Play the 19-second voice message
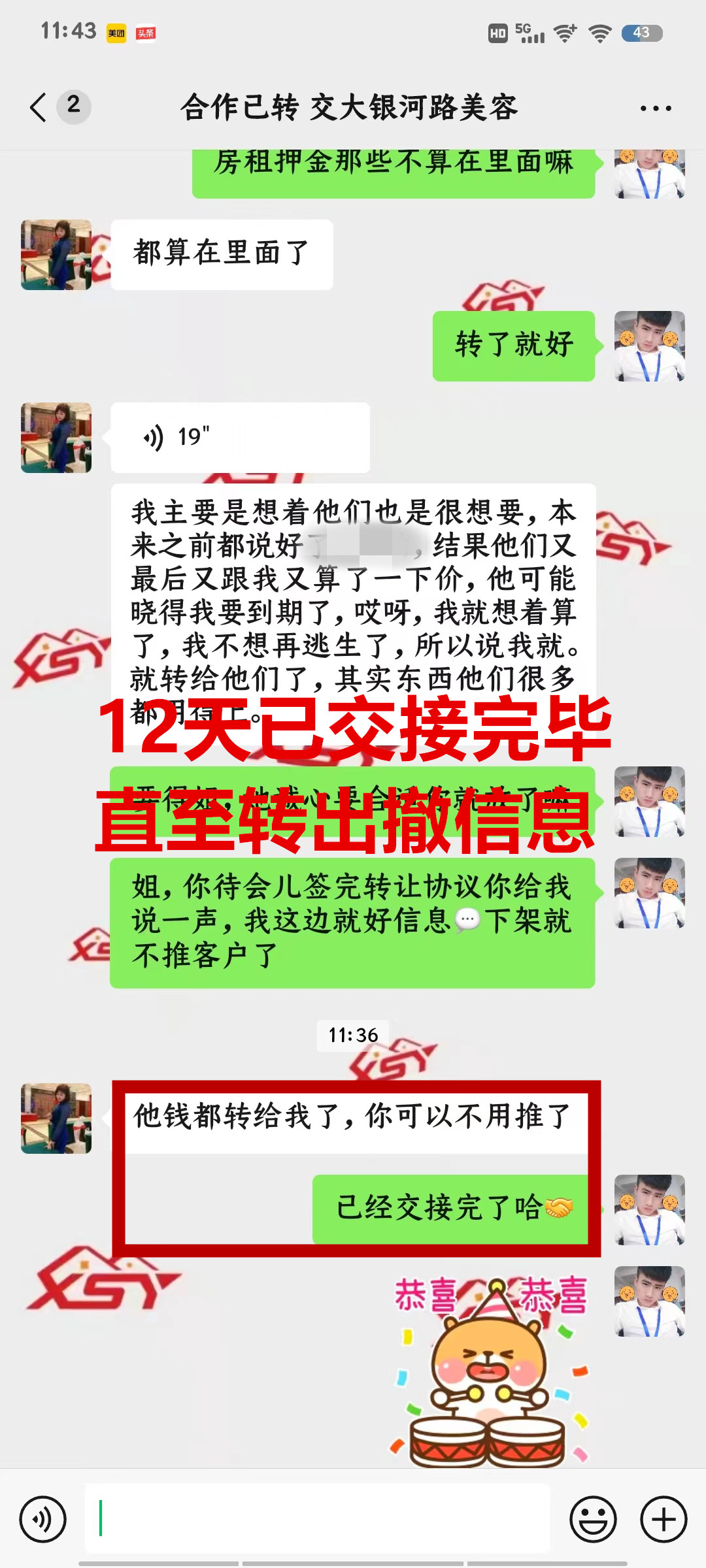 pyautogui.click(x=240, y=437)
